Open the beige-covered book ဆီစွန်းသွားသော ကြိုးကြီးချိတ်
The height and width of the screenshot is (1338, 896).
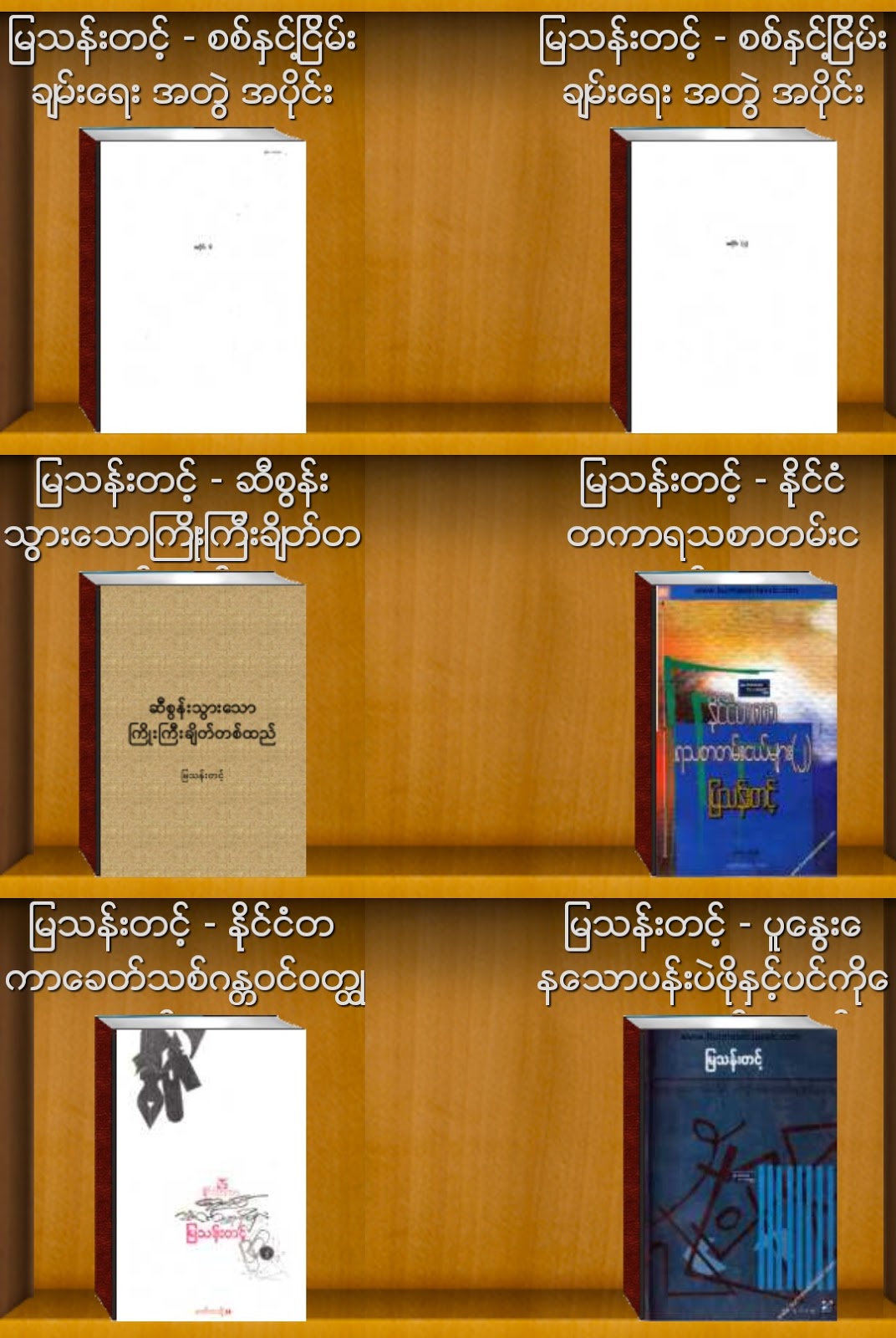[x=201, y=728]
